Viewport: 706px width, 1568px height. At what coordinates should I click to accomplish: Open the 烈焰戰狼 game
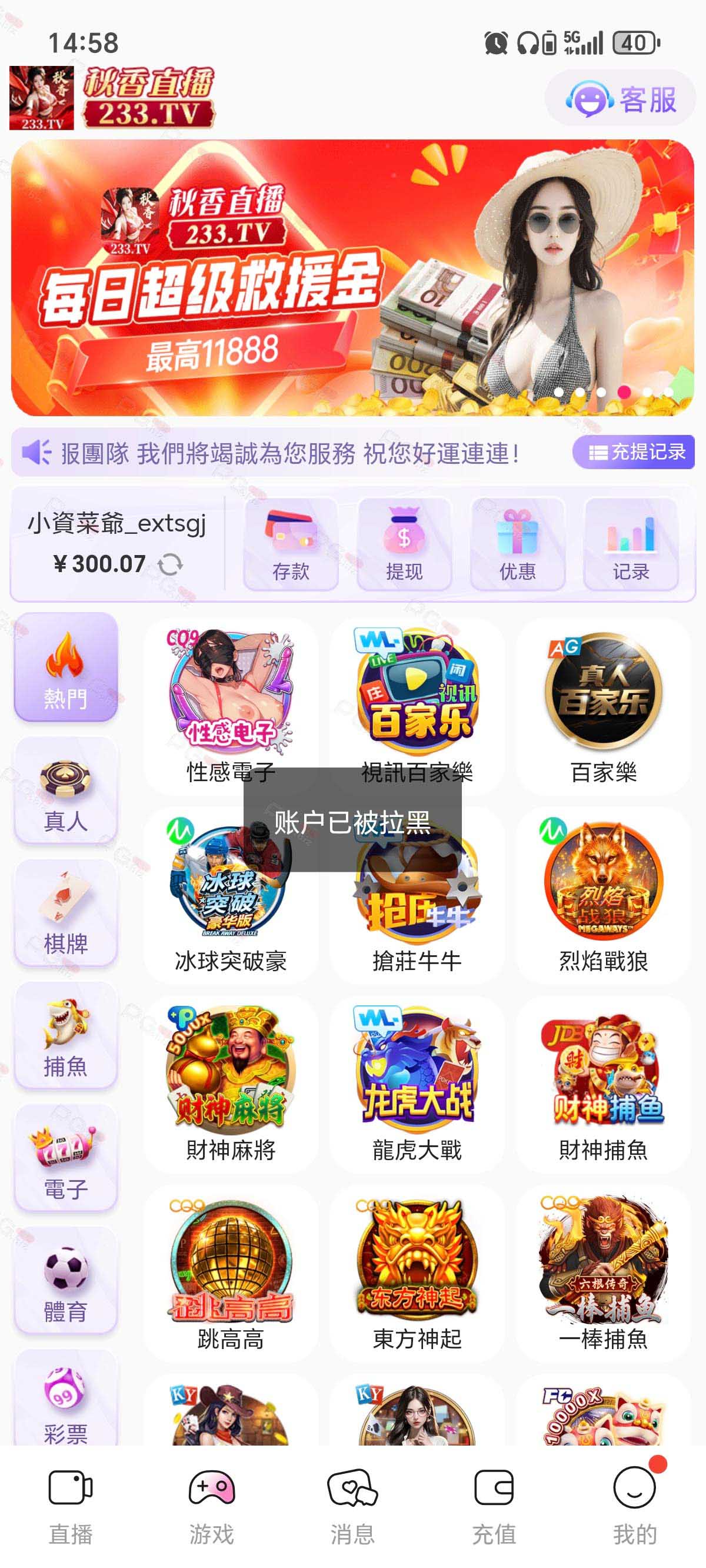point(603,895)
